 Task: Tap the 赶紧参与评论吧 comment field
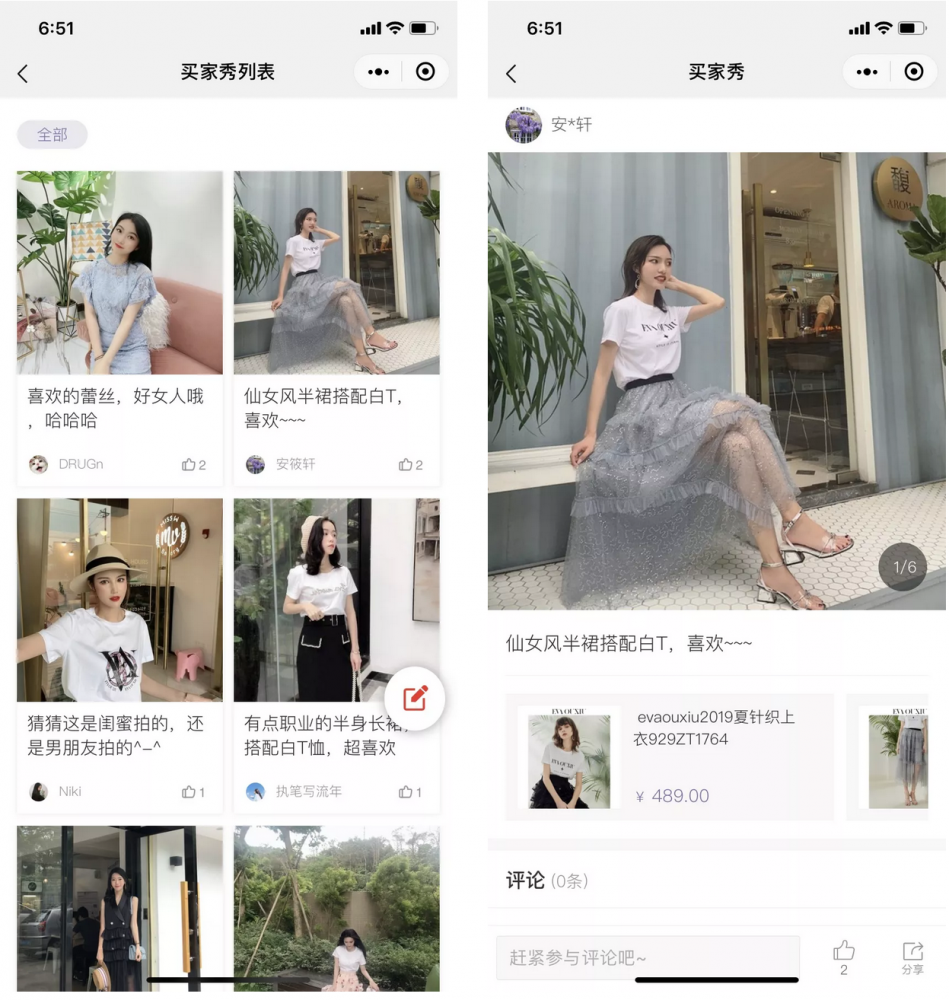click(647, 957)
